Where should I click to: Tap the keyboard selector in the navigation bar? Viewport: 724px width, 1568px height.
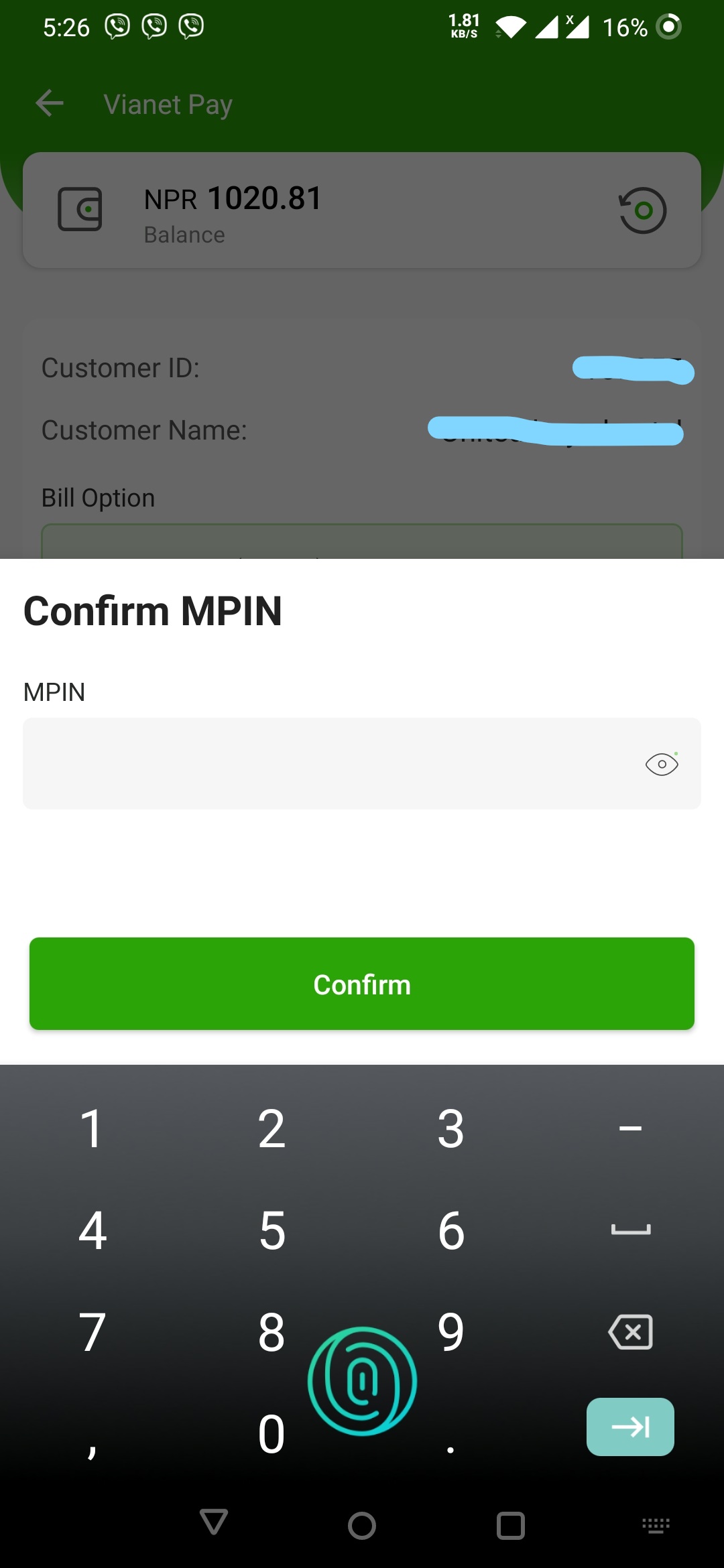(656, 1526)
